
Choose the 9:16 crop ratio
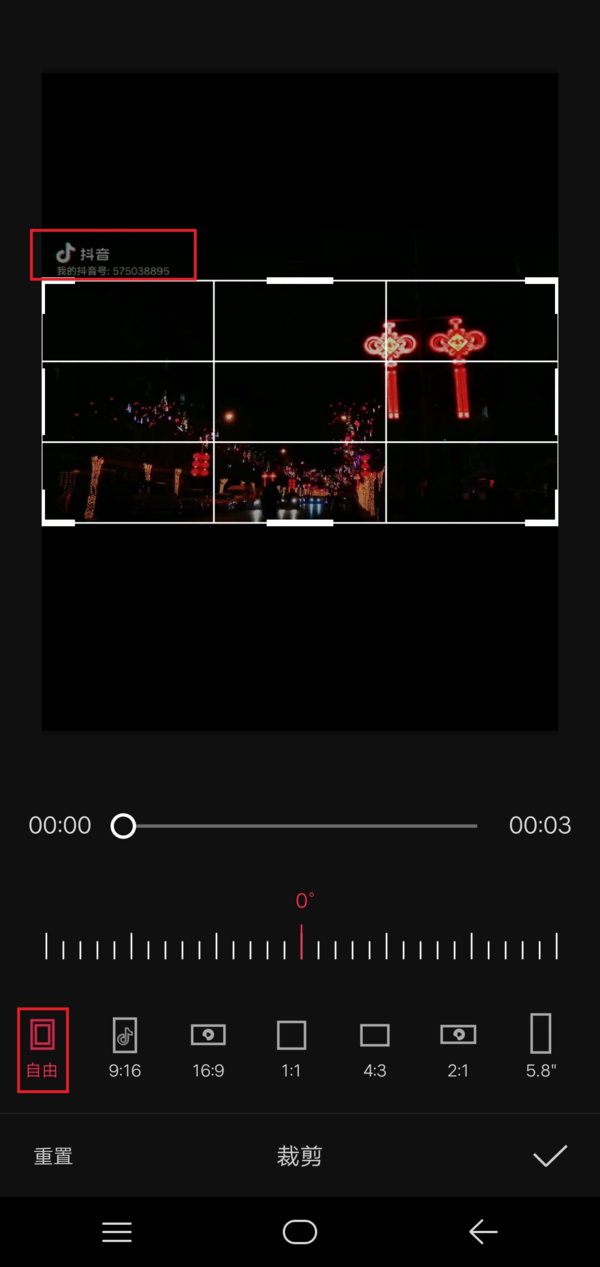[x=125, y=1048]
